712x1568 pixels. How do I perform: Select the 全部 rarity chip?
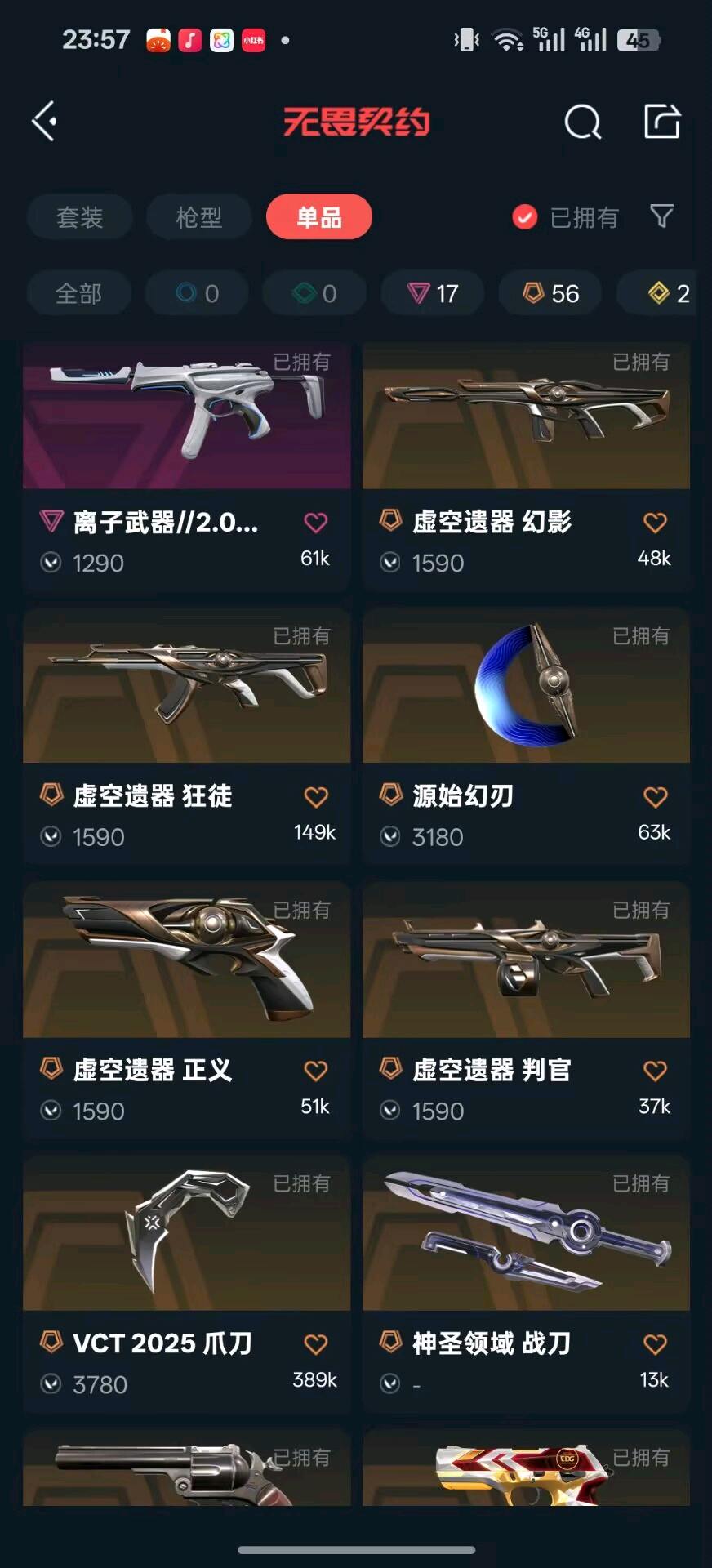tap(78, 293)
